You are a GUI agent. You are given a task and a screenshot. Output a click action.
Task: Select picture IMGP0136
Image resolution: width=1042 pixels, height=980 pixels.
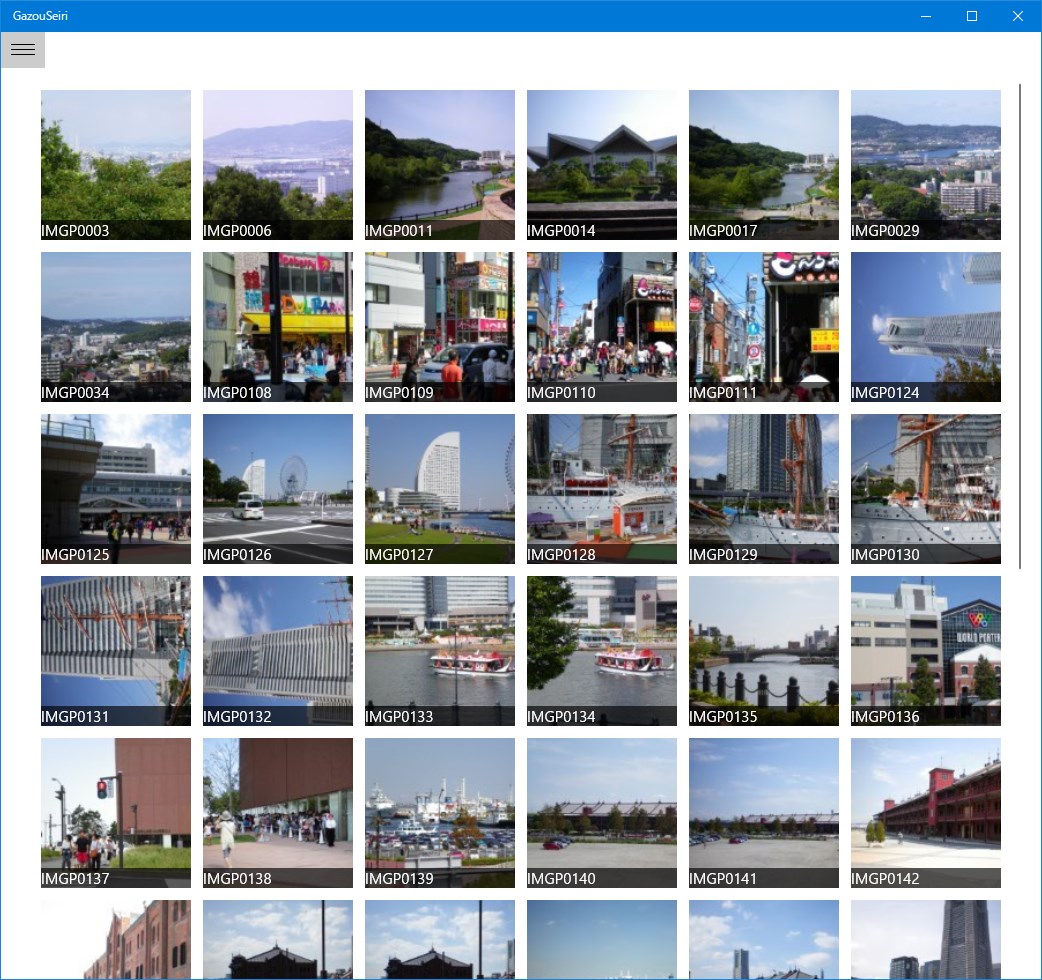coord(926,651)
